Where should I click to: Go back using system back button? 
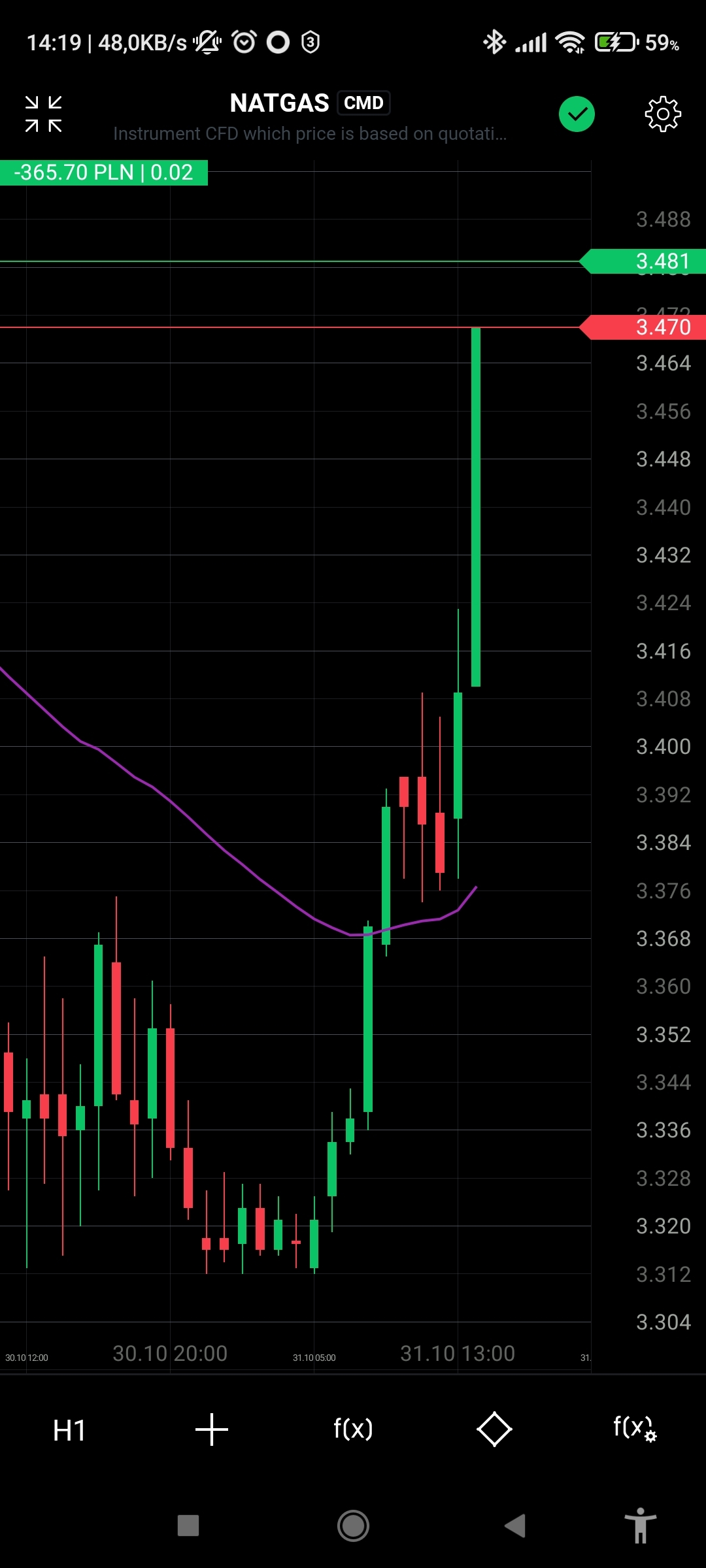pyautogui.click(x=515, y=1526)
